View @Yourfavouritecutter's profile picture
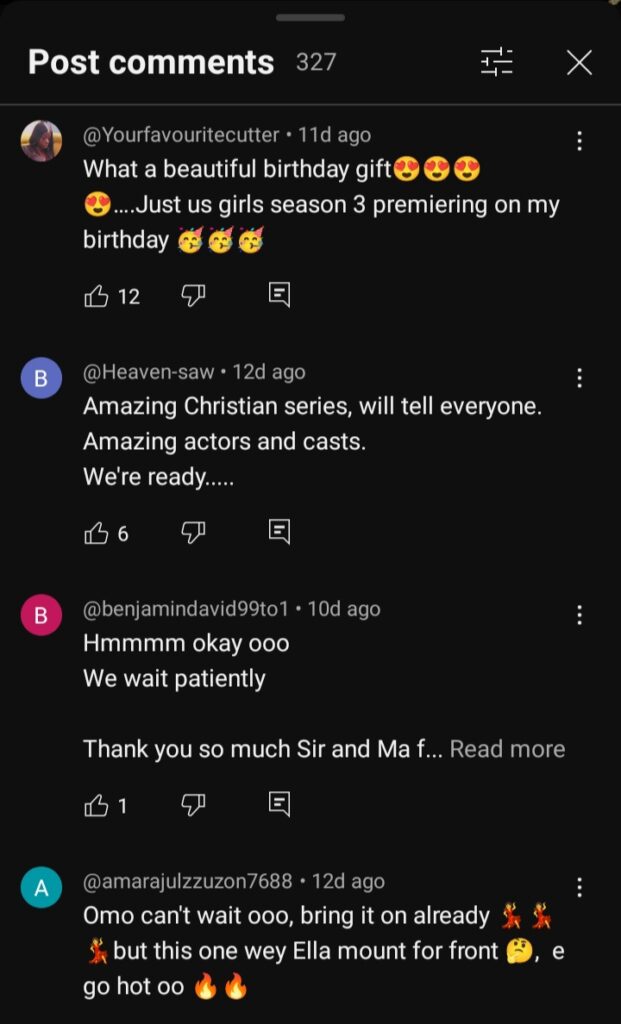This screenshot has width=621, height=1024. click(41, 141)
